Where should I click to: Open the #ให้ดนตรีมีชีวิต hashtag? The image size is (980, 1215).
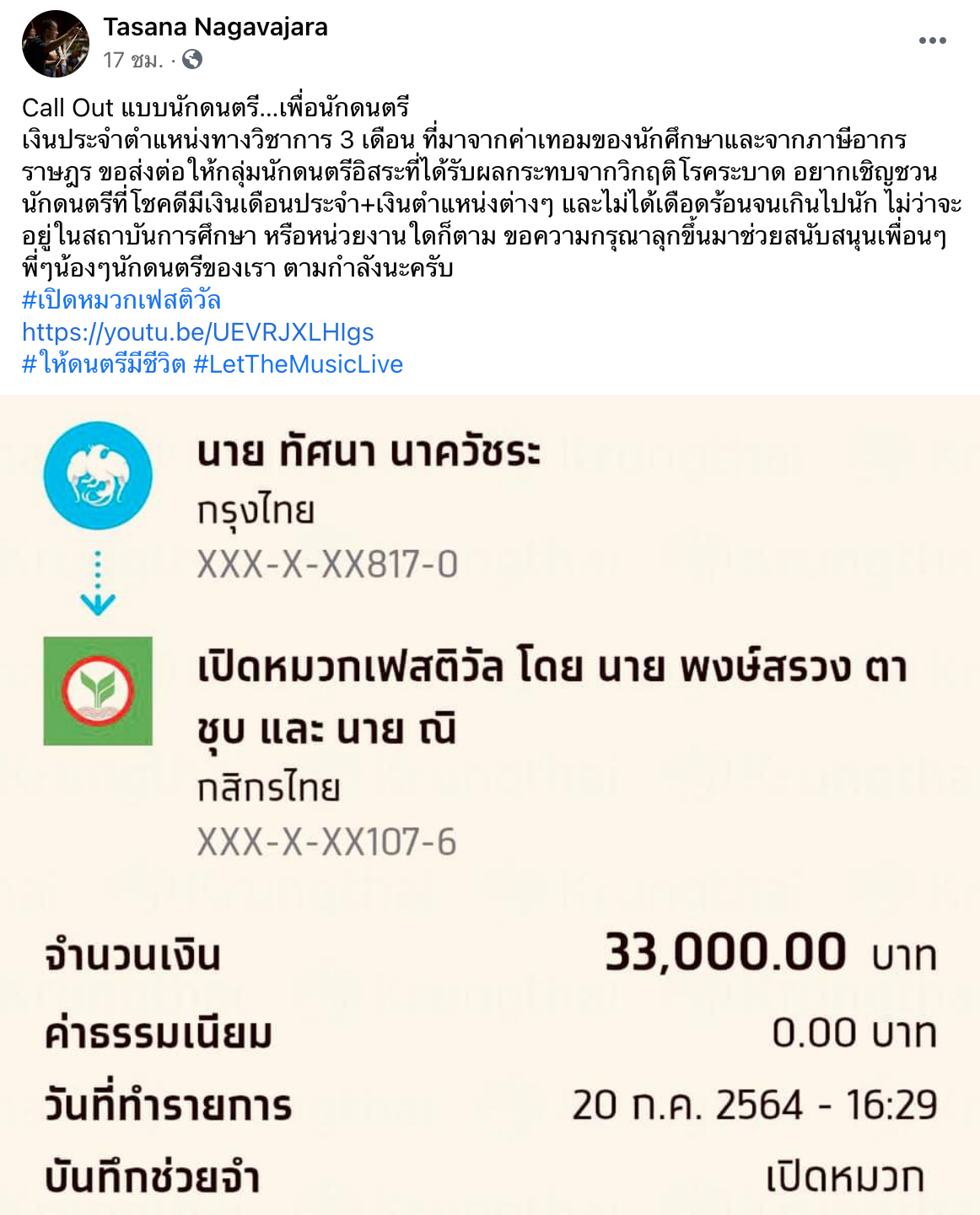(x=103, y=364)
